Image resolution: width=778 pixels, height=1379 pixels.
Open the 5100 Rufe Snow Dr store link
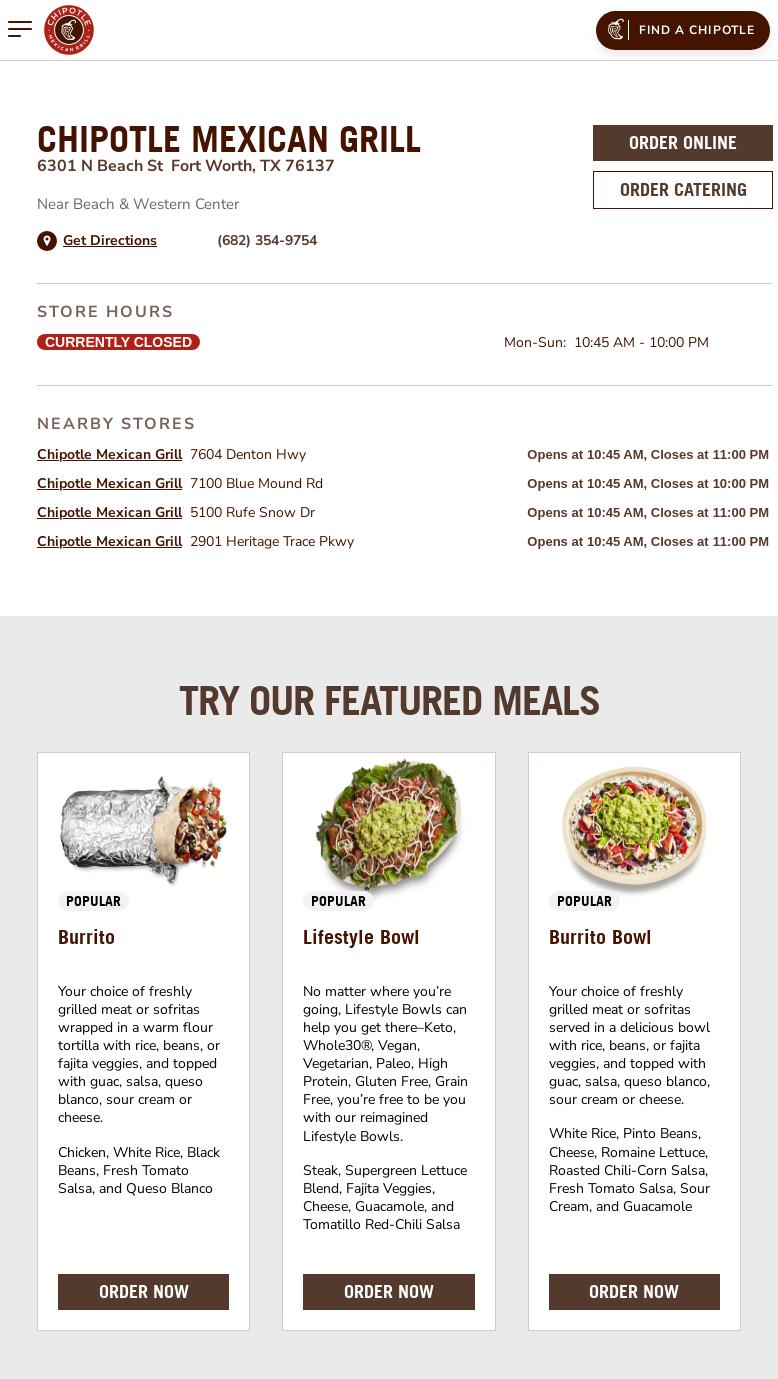pyautogui.click(x=110, y=512)
